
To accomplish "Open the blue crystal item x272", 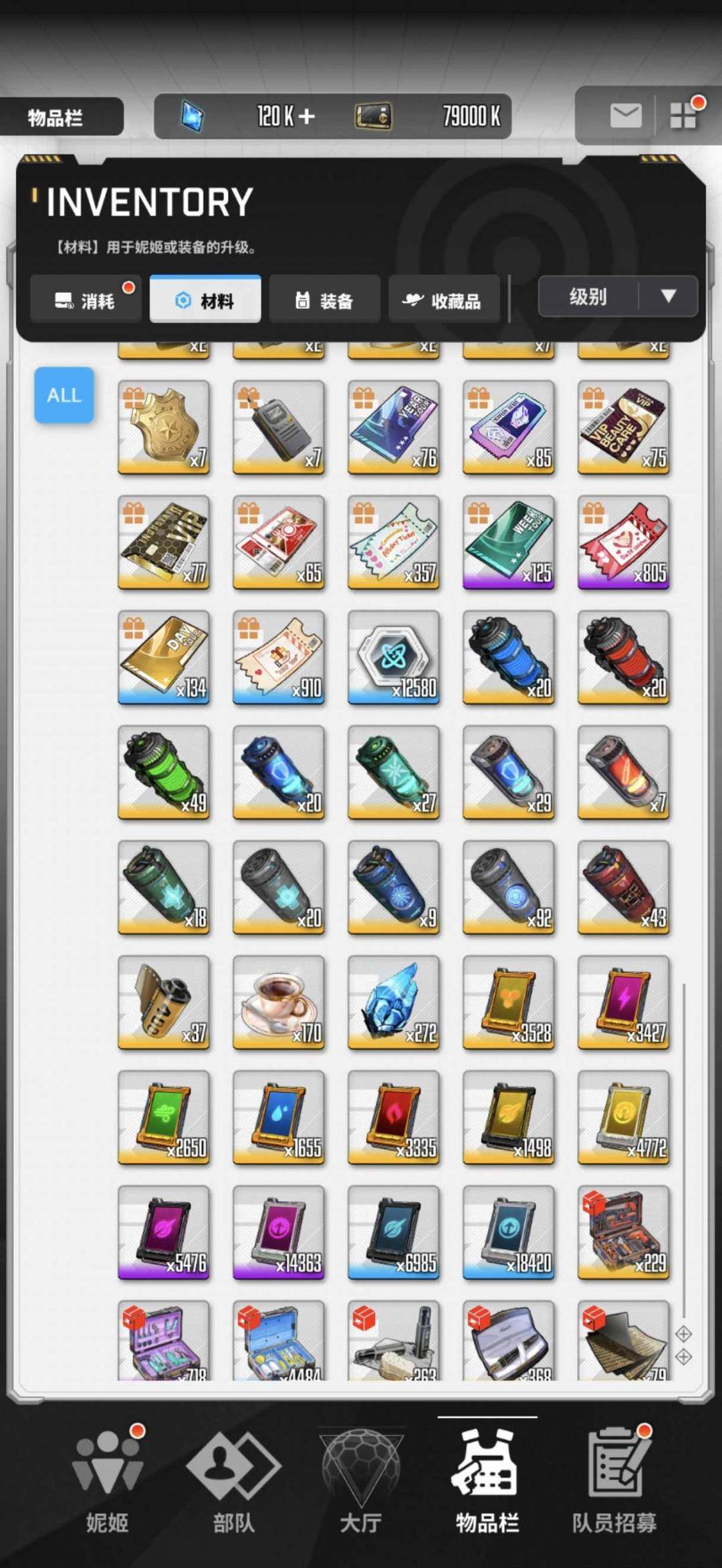I will click(393, 1002).
